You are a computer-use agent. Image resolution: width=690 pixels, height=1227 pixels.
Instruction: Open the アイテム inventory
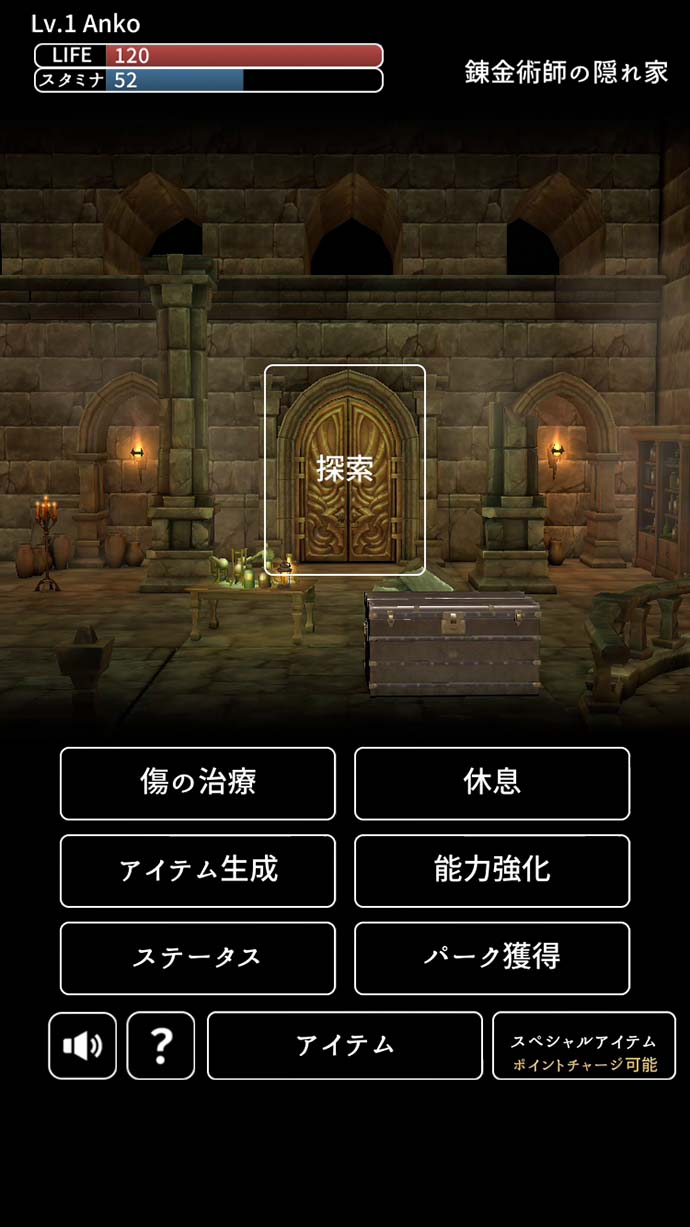point(345,1046)
